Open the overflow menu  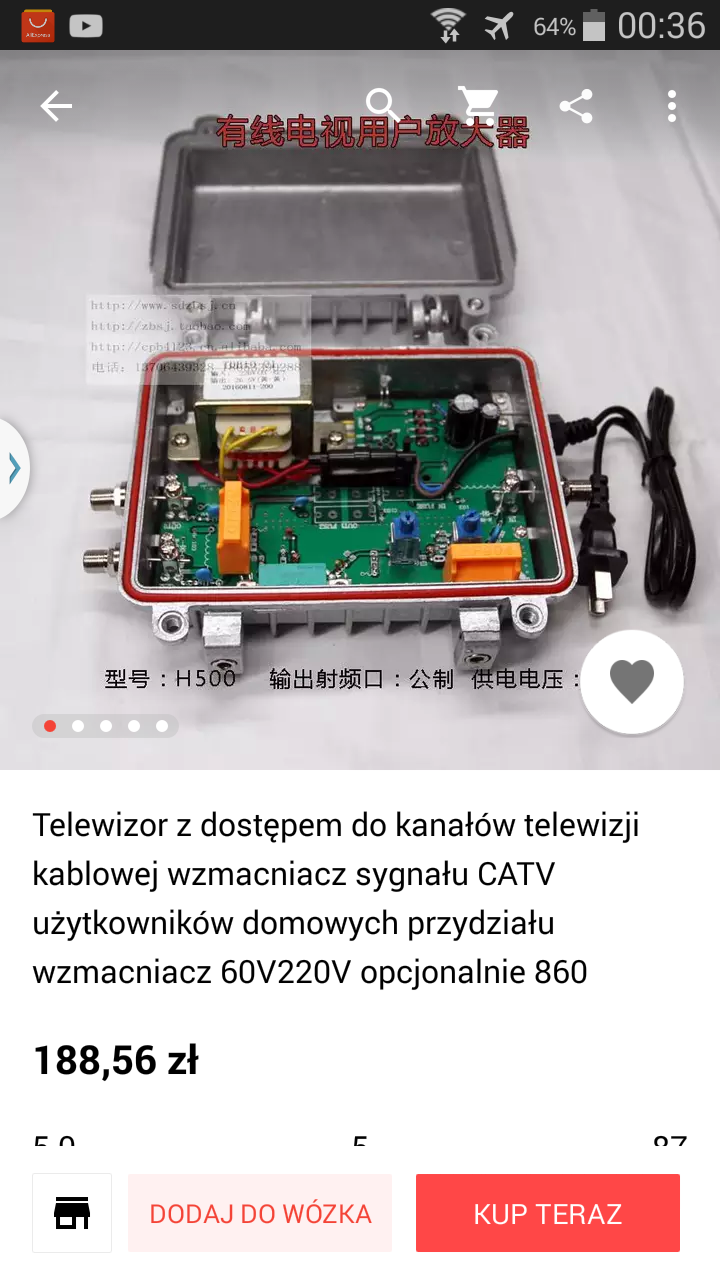[671, 106]
